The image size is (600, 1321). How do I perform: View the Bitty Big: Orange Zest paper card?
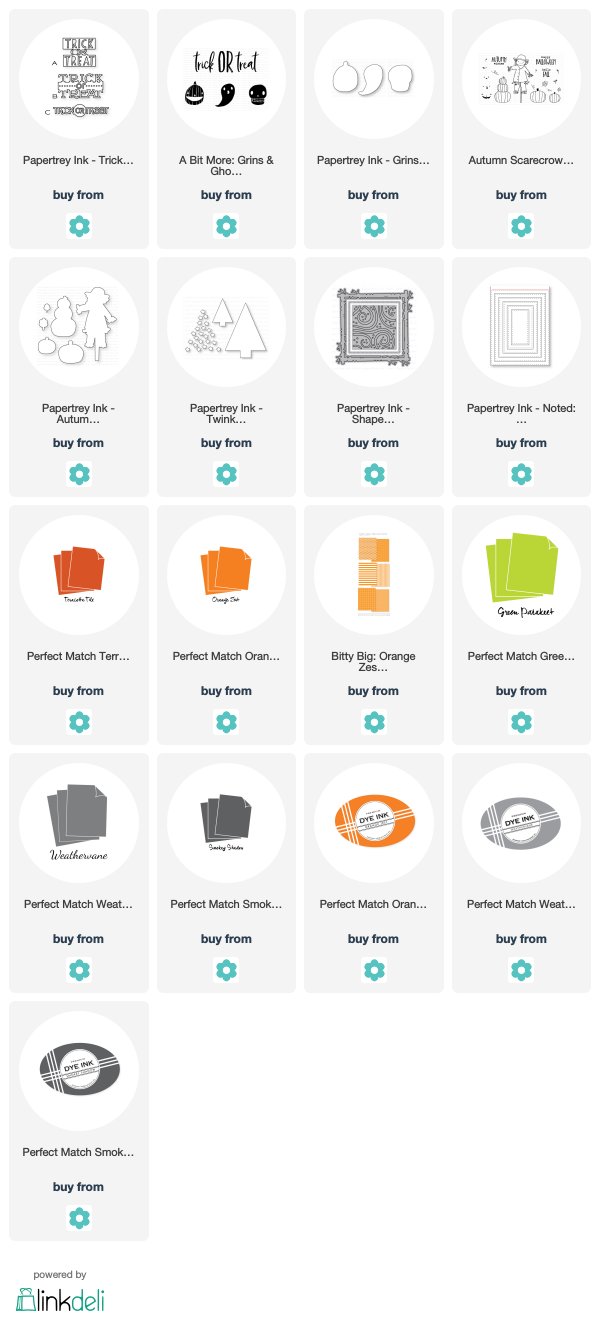(374, 625)
